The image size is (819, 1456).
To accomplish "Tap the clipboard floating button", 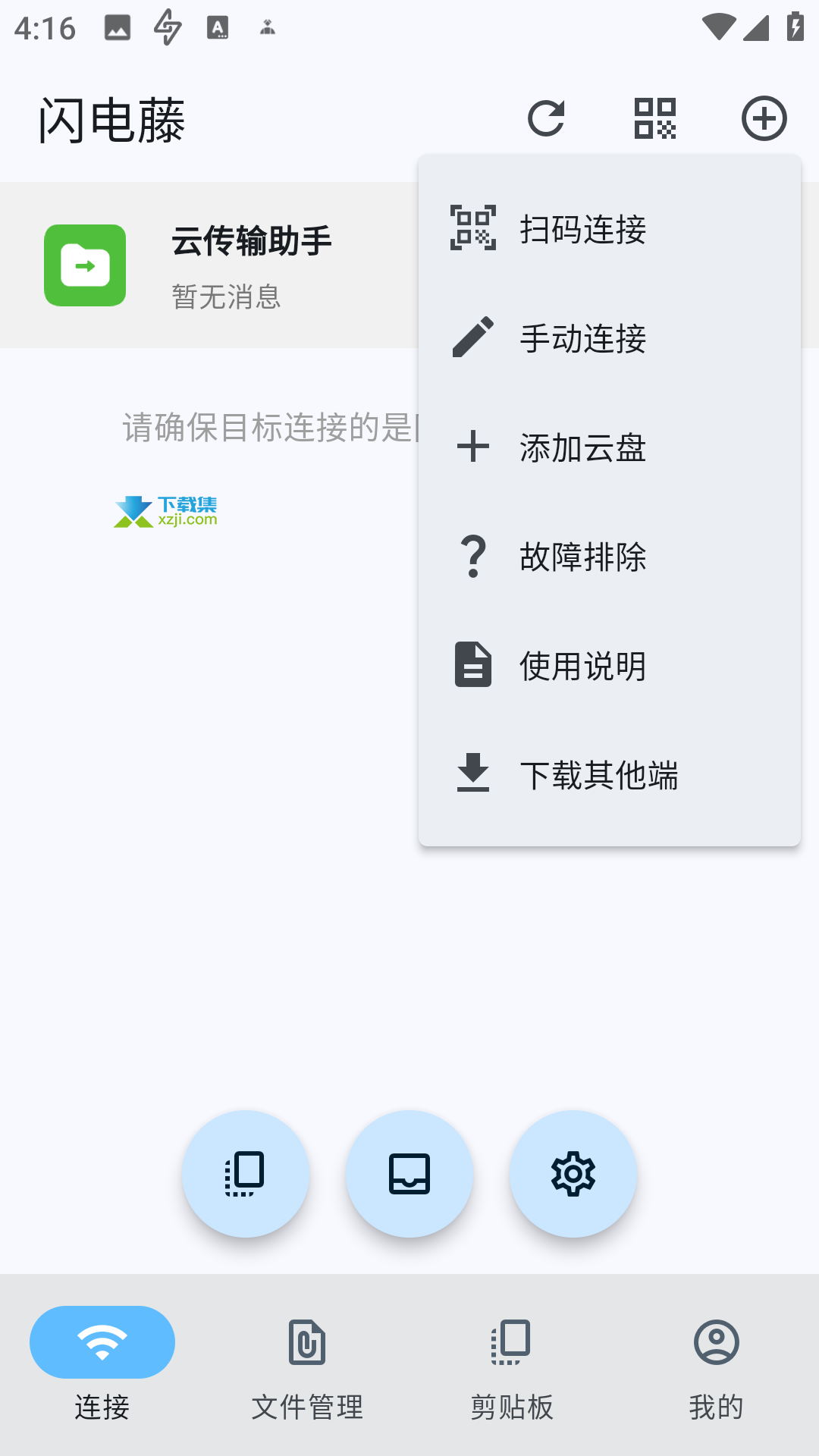I will pyautogui.click(x=246, y=1174).
